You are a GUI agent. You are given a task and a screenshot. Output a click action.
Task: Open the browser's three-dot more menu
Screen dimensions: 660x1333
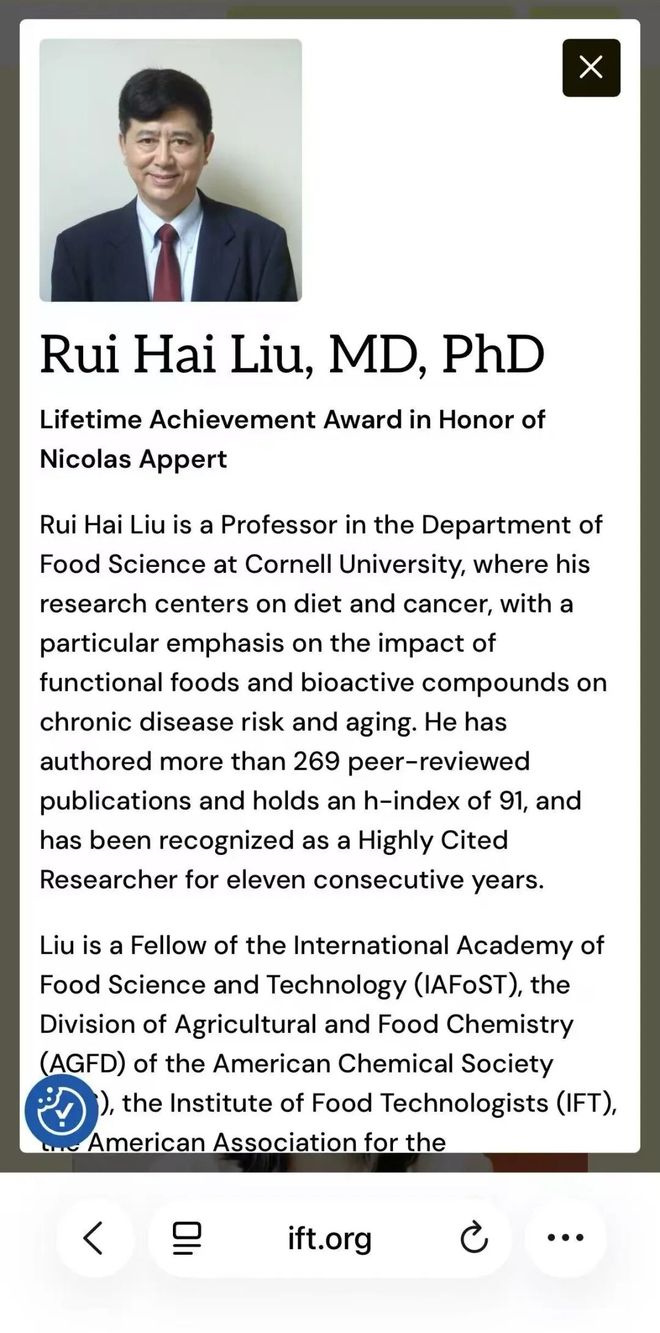[x=565, y=1238]
